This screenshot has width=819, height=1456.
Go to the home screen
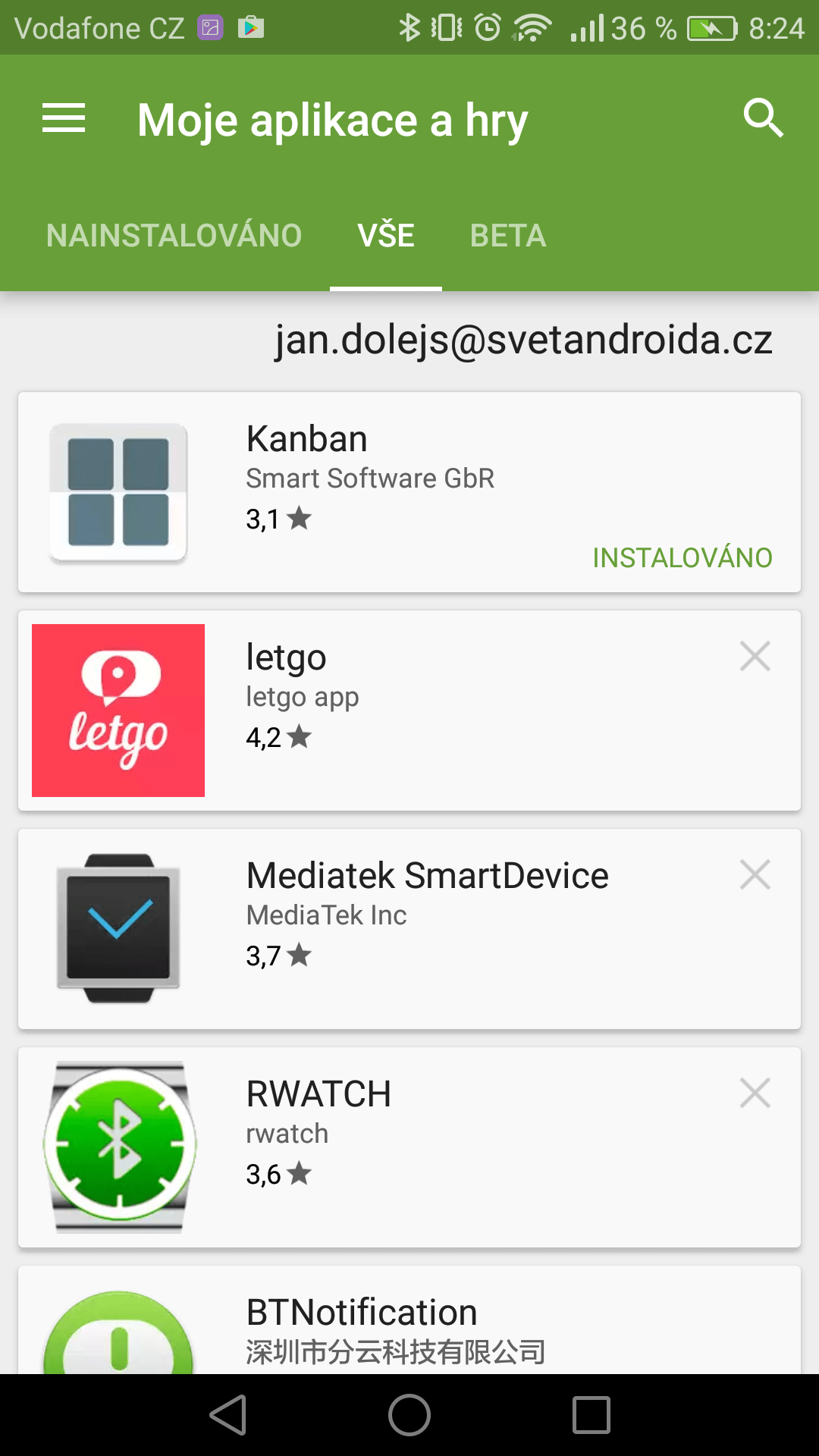pyautogui.click(x=409, y=1415)
